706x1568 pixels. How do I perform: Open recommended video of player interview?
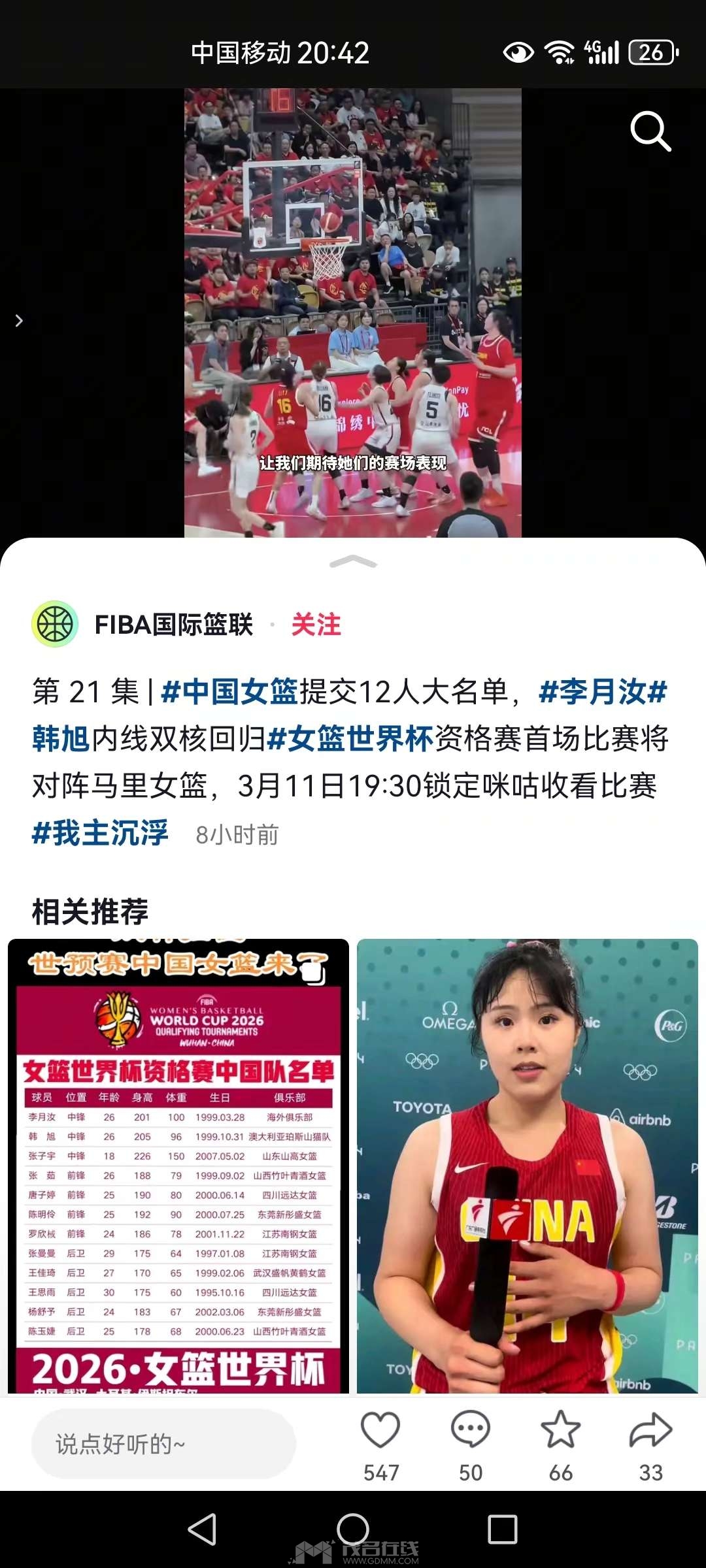pos(527,1166)
